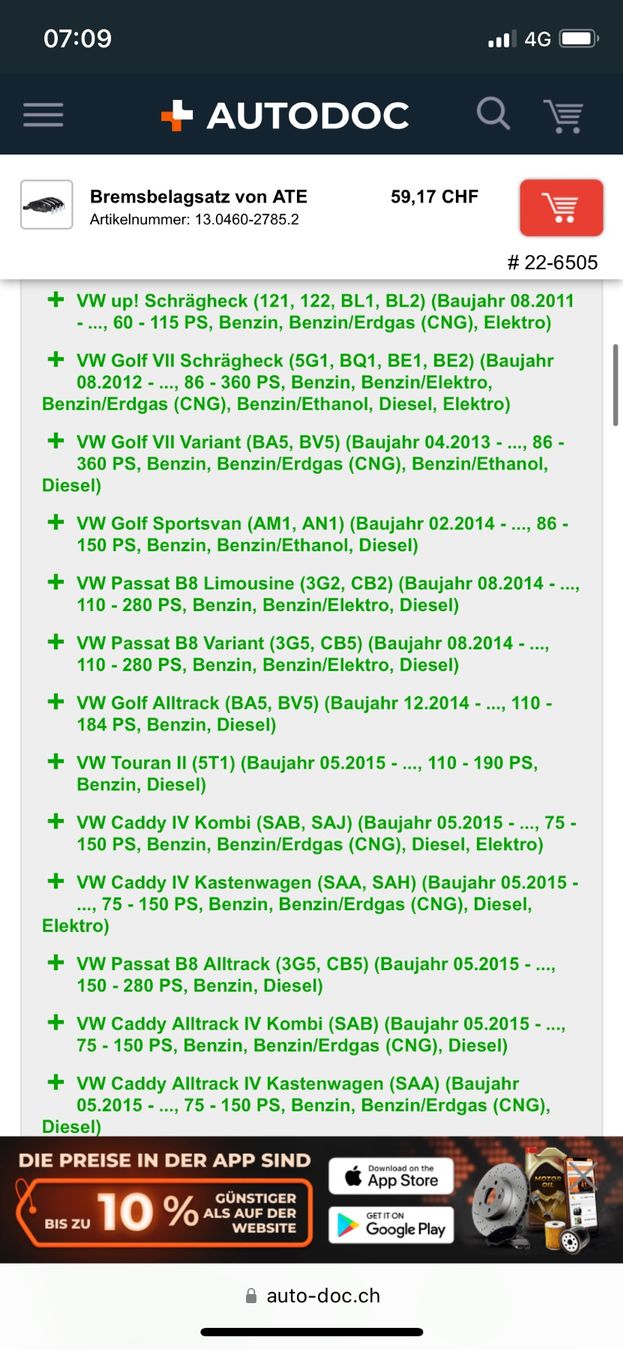623x1350 pixels.
Task: Expand VW Touran II entry
Action: pos(56,763)
